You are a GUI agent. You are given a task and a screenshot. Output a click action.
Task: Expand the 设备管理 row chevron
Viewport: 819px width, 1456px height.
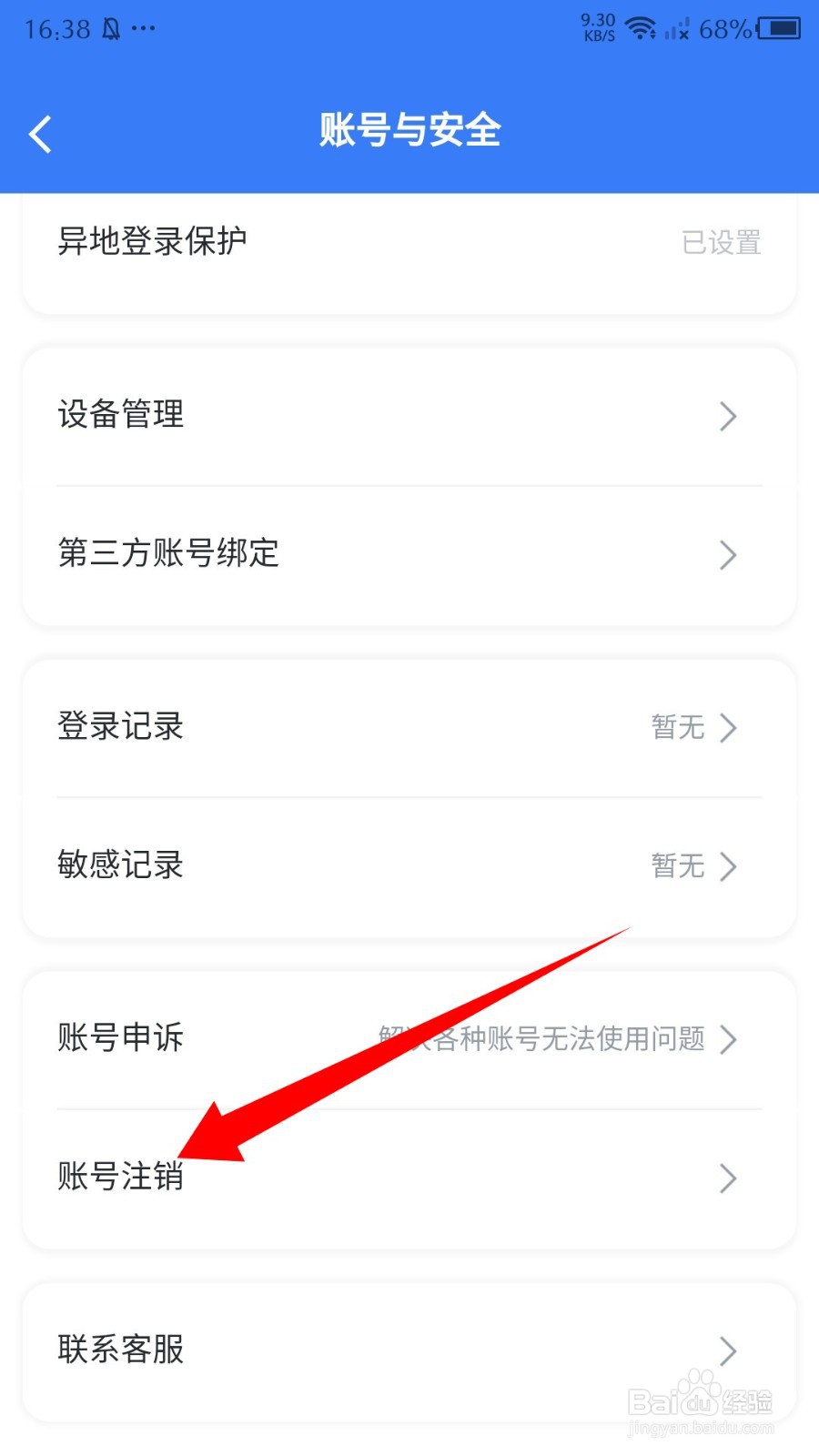[x=728, y=417]
